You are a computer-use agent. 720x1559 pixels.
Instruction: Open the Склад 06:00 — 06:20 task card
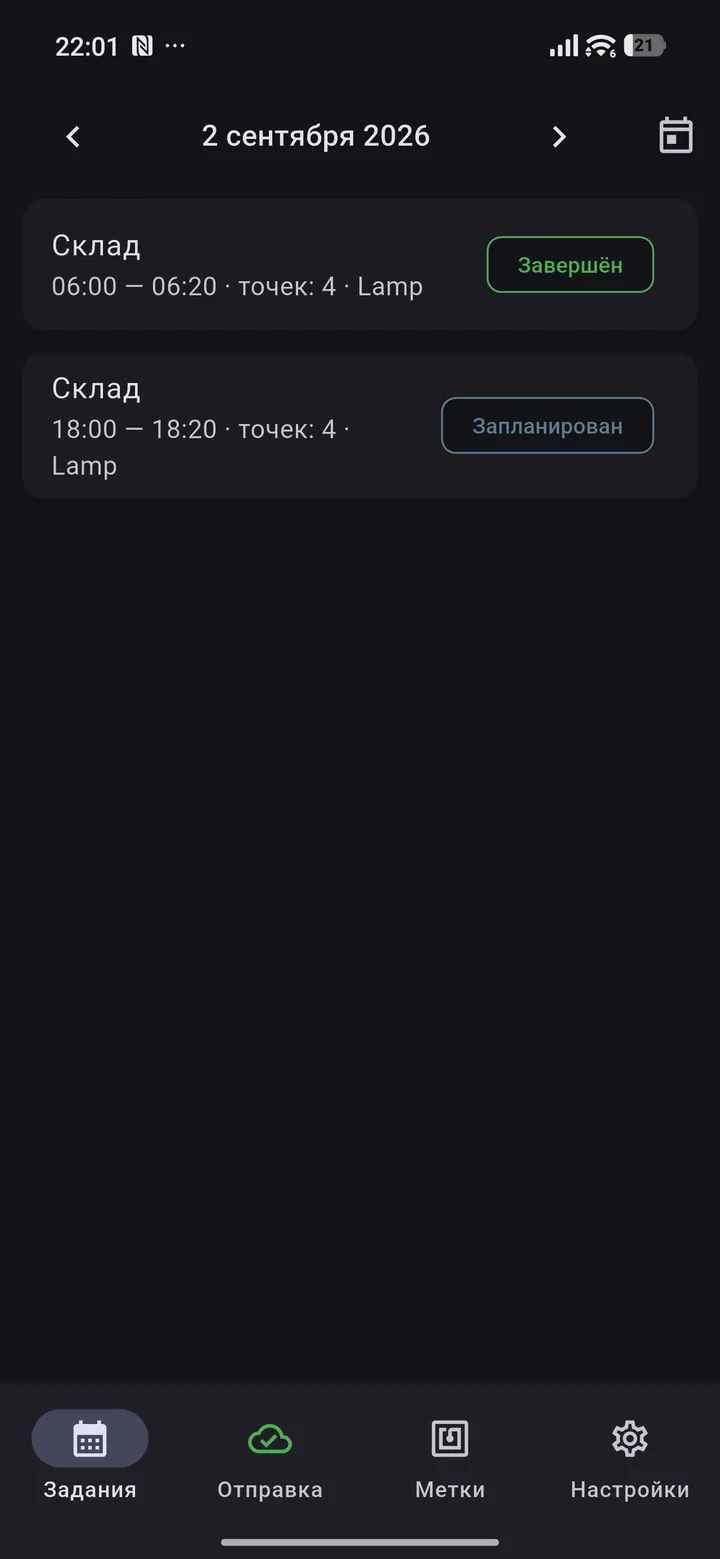pos(360,265)
